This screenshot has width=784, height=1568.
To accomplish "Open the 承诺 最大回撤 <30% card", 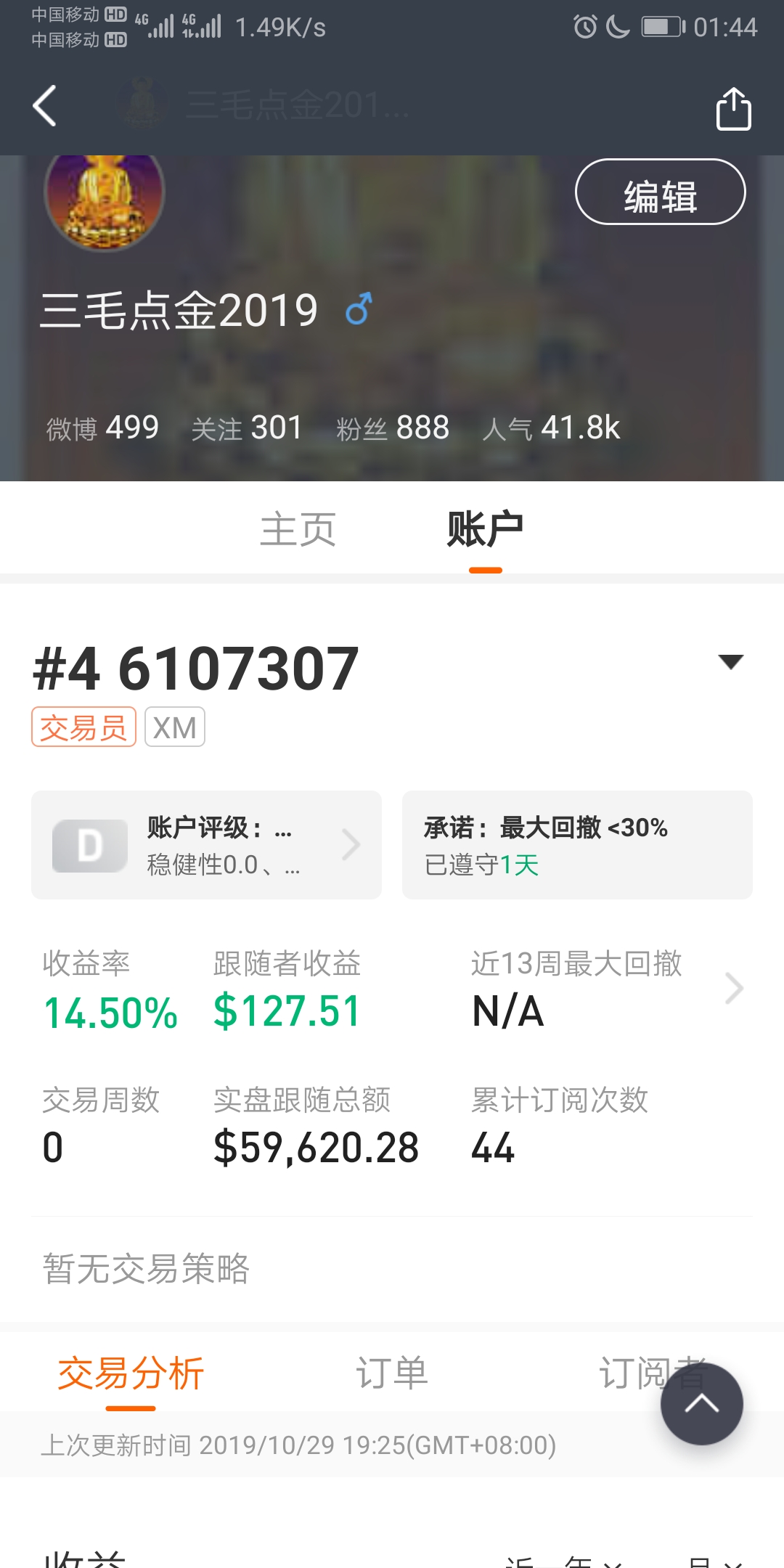I will click(577, 845).
